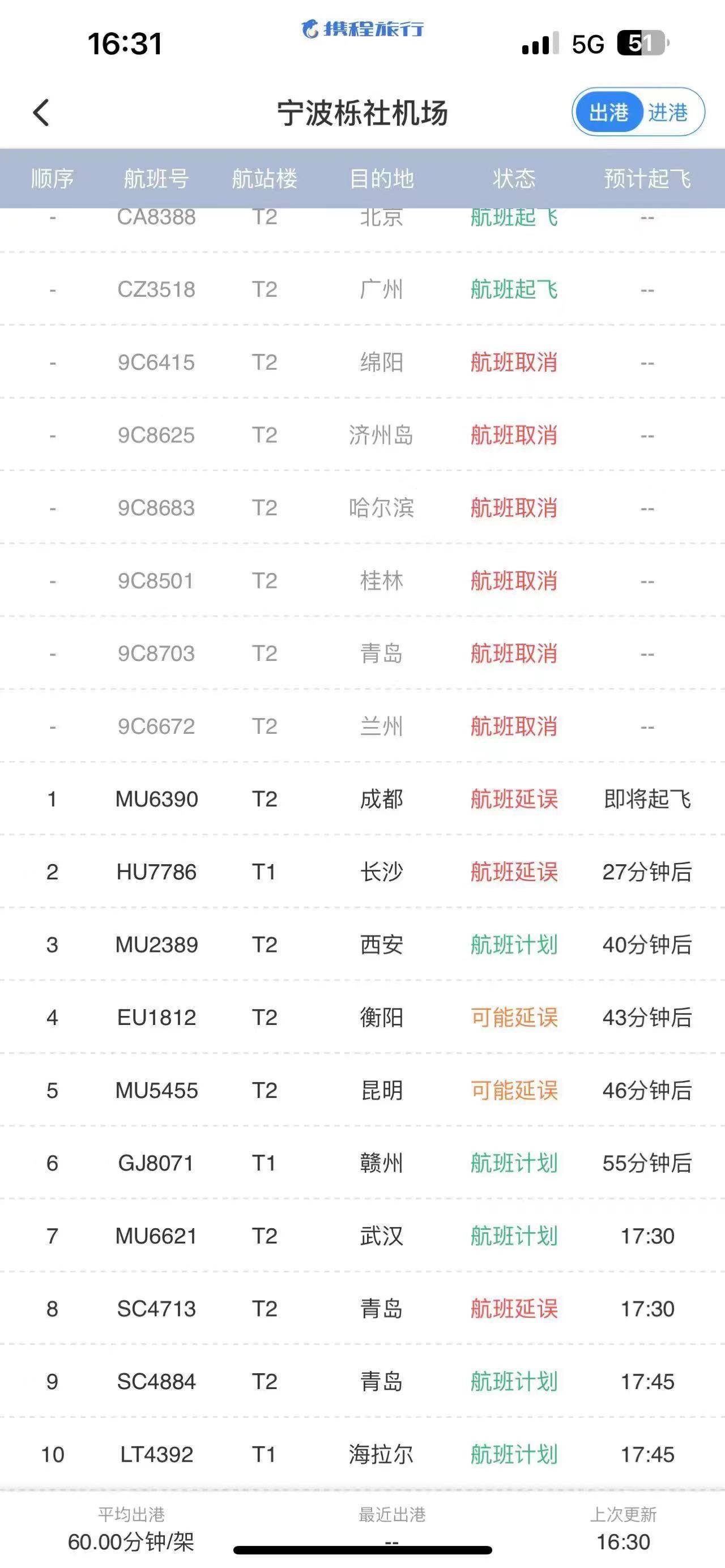View flight CZ3518 to 广州
Viewport: 725px width, 1568px height.
pyautogui.click(x=362, y=289)
